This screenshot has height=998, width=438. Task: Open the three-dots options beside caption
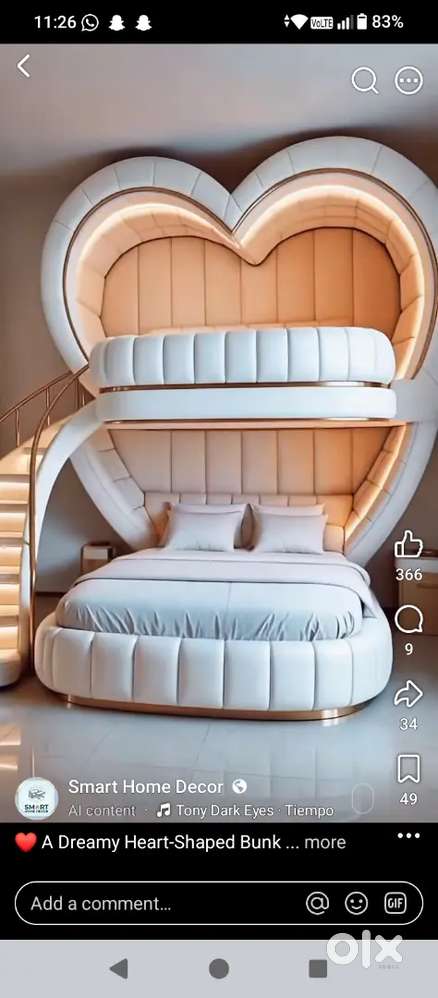point(409,836)
